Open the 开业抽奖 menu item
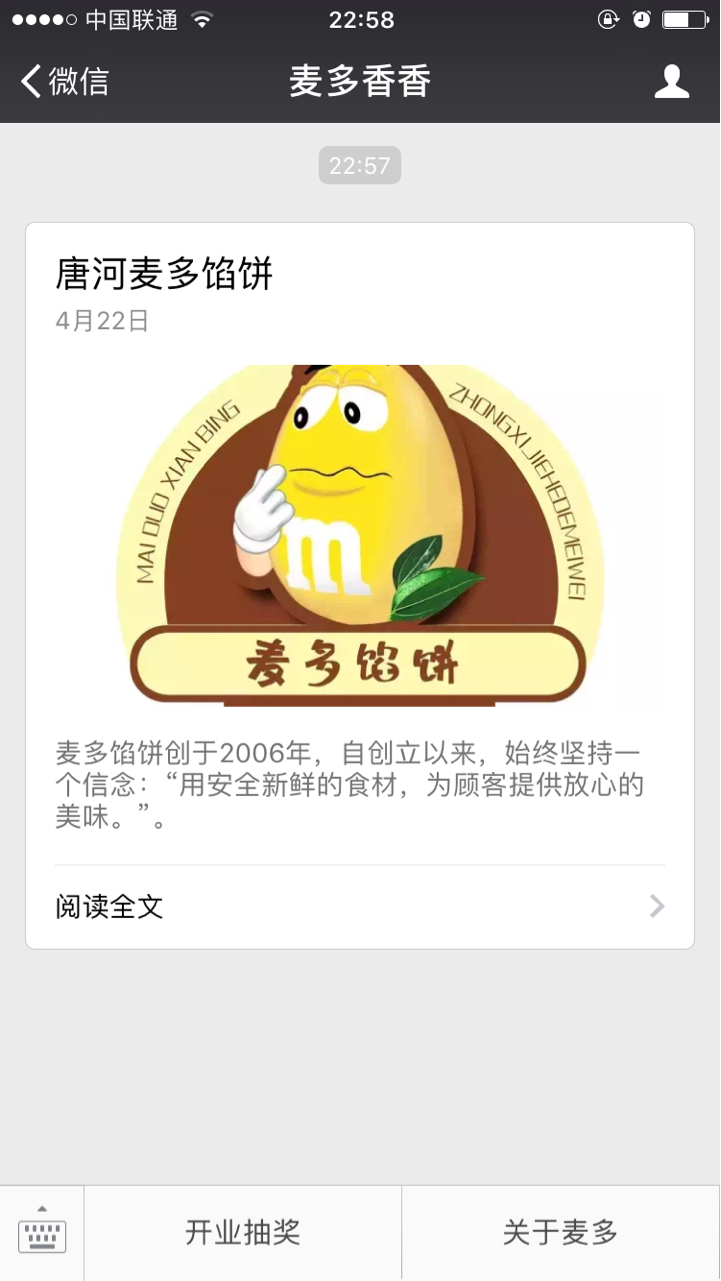Viewport: 721px width, 1281px height. coord(241,1231)
